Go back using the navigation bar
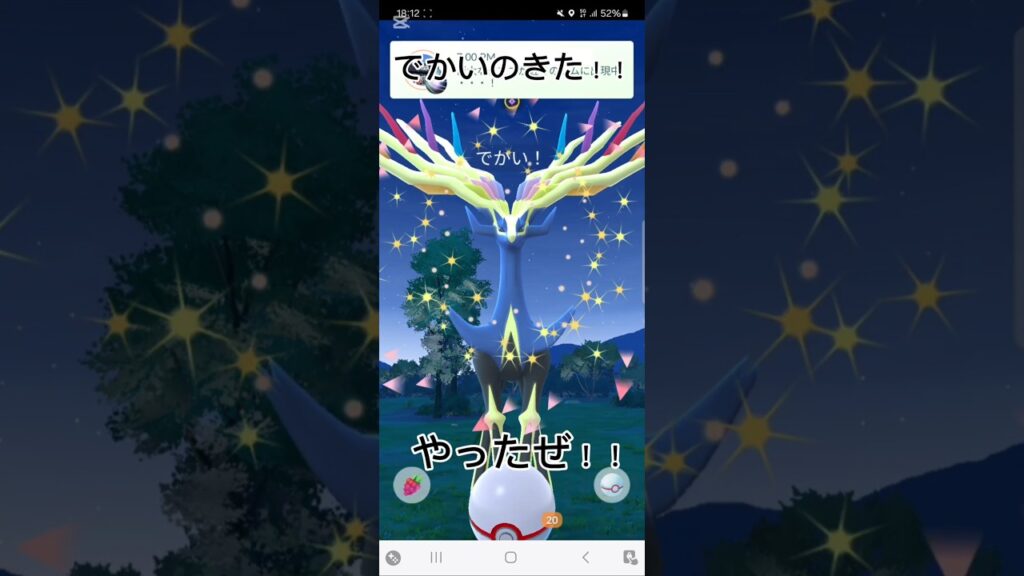 pyautogui.click(x=585, y=557)
